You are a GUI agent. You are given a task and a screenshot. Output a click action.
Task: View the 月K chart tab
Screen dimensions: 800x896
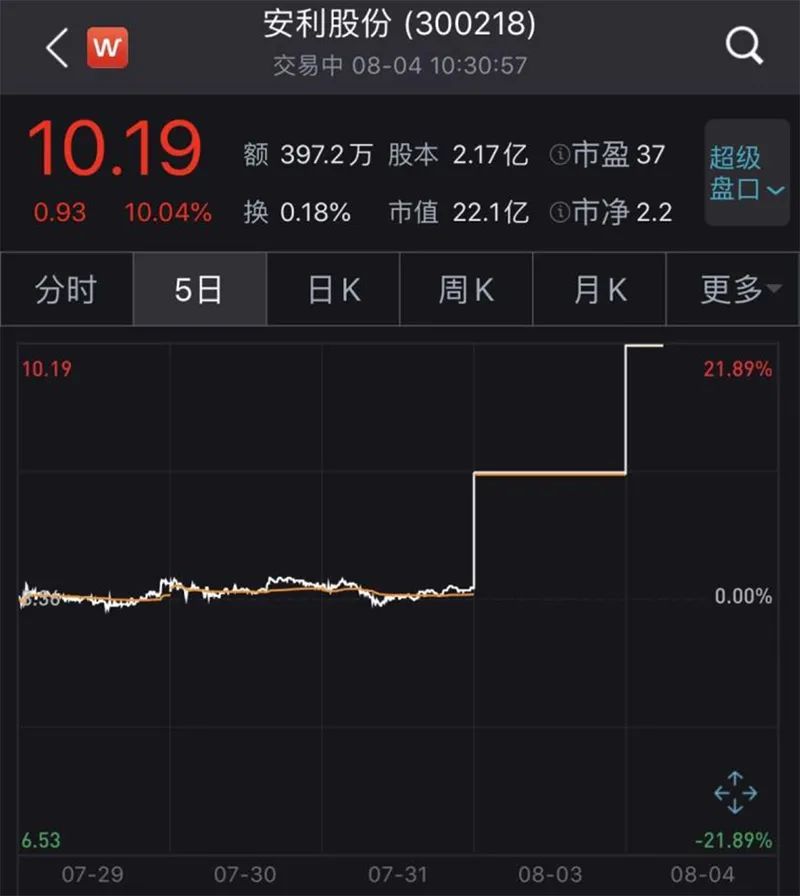click(599, 290)
